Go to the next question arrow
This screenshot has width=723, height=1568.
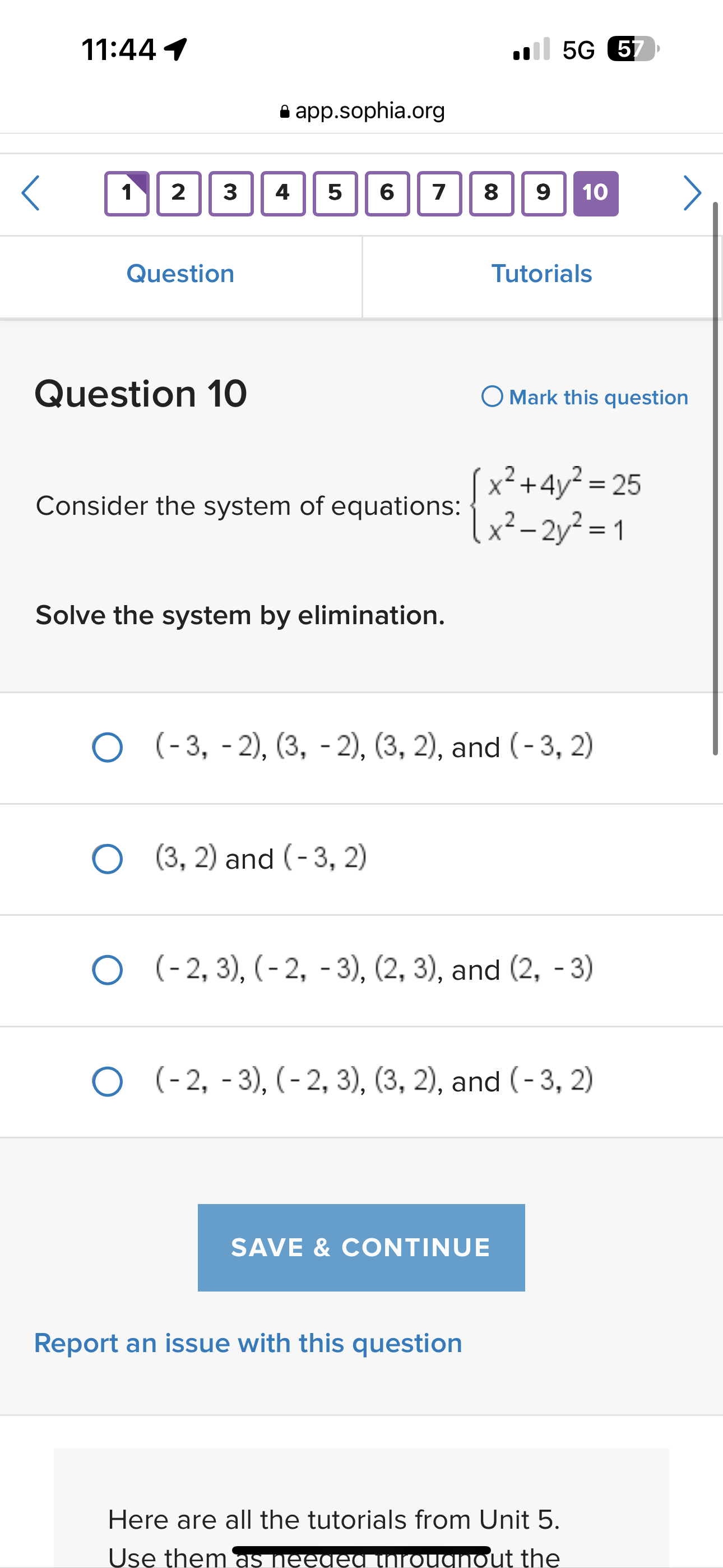(692, 193)
